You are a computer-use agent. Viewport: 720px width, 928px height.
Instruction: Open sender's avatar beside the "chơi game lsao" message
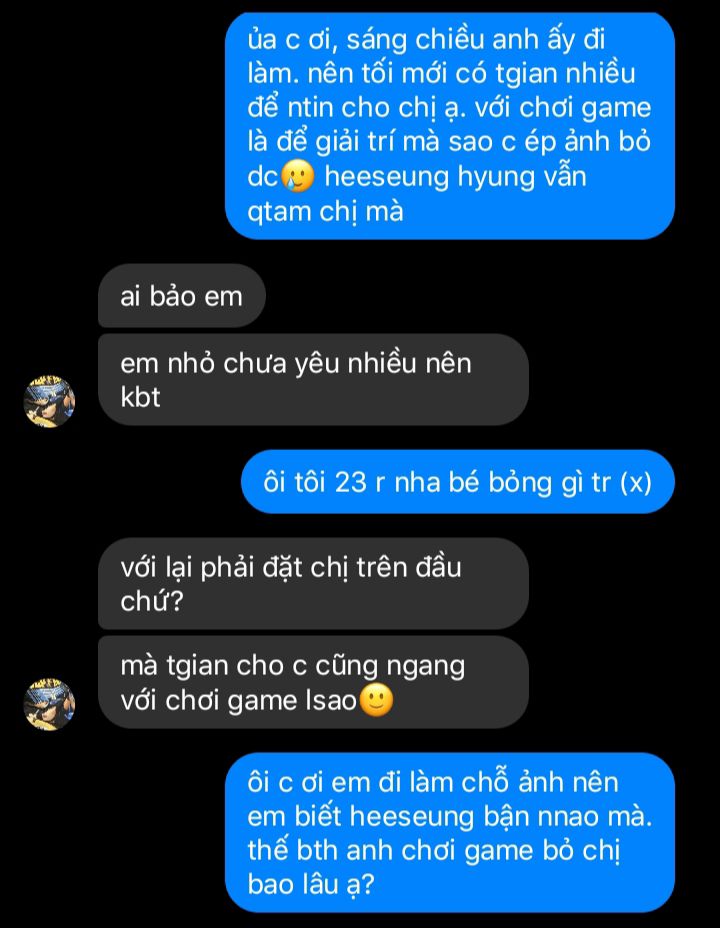click(x=49, y=704)
